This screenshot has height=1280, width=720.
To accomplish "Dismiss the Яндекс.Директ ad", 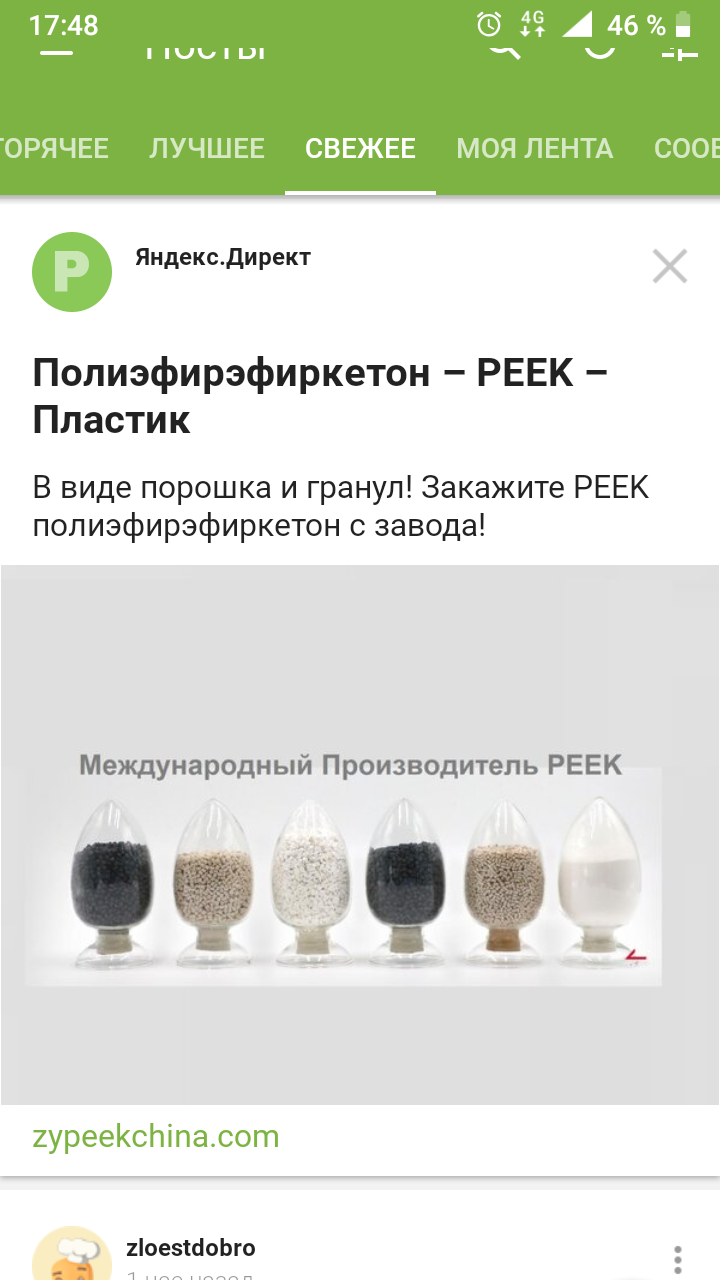I will pyautogui.click(x=669, y=266).
